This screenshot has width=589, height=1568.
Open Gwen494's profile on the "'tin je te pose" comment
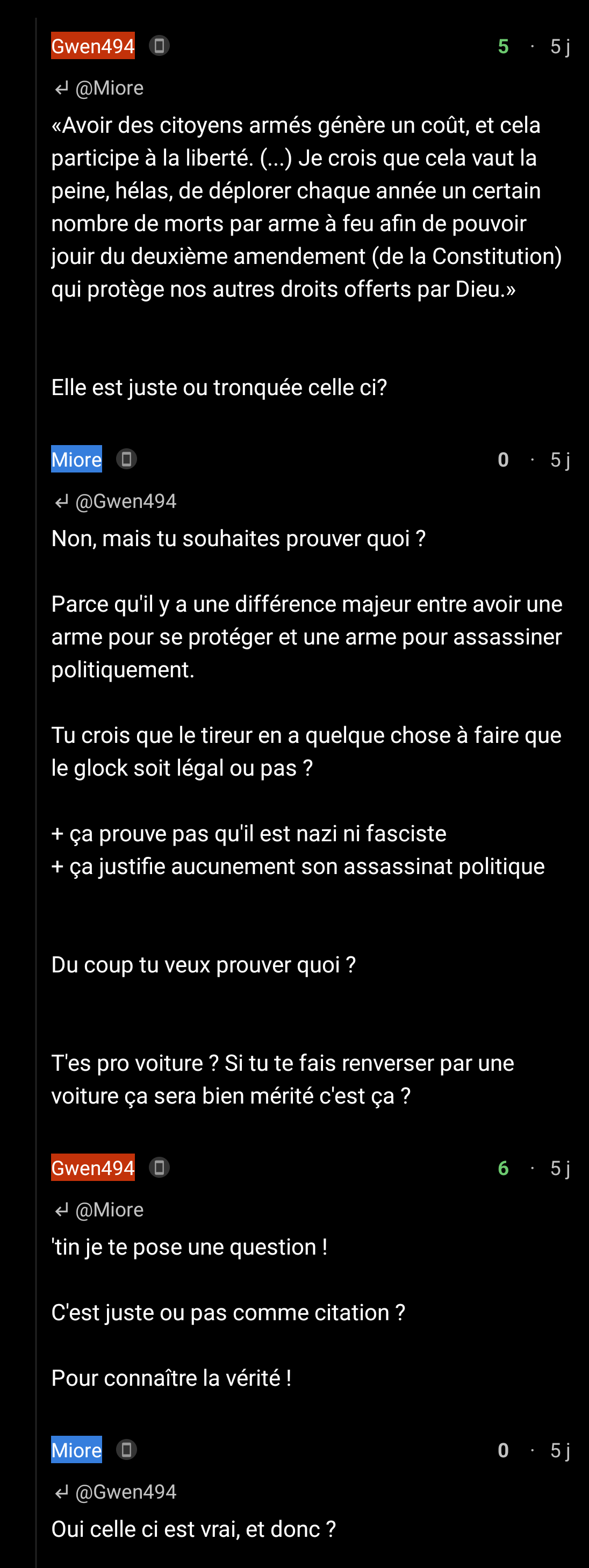(92, 1168)
